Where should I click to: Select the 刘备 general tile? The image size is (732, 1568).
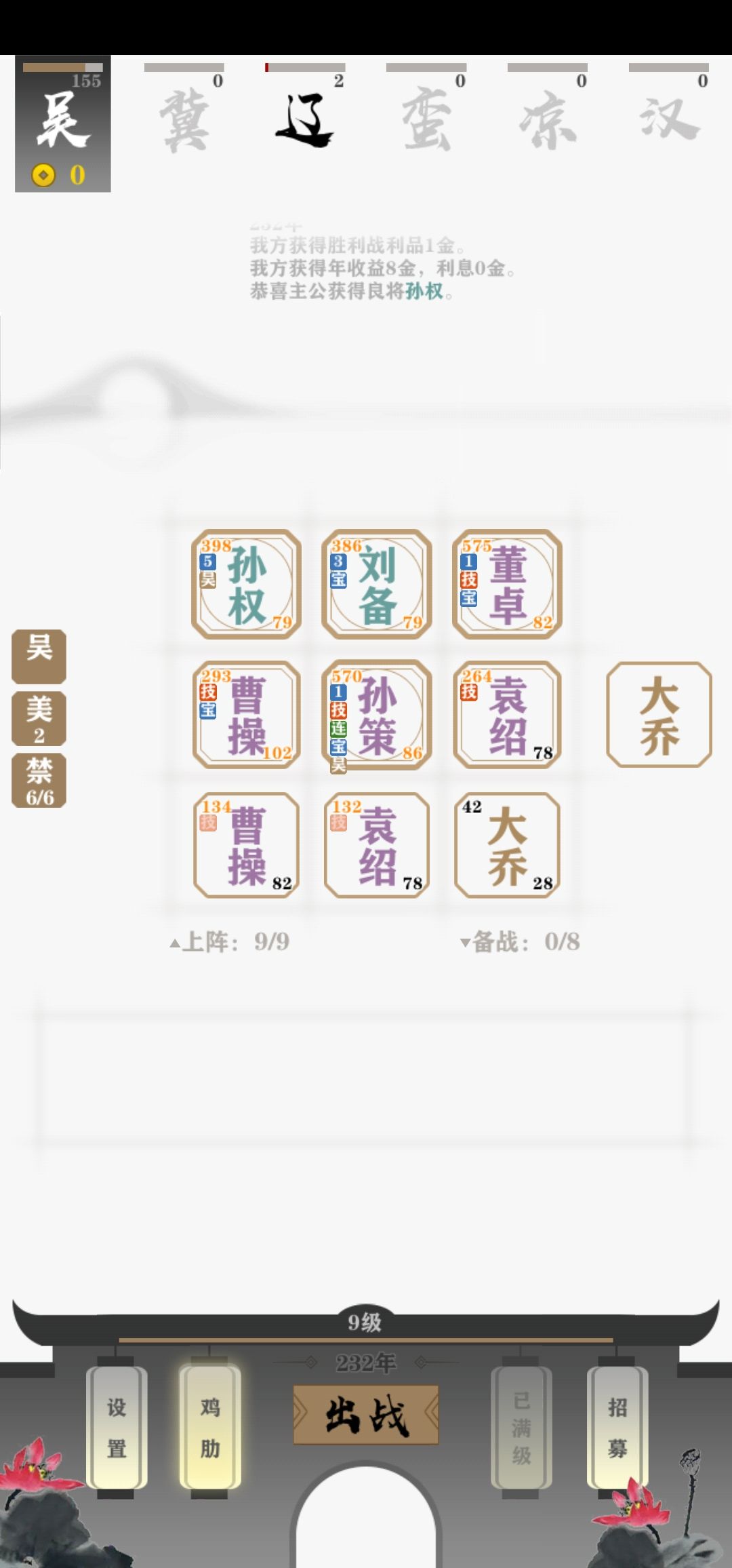pyautogui.click(x=377, y=584)
